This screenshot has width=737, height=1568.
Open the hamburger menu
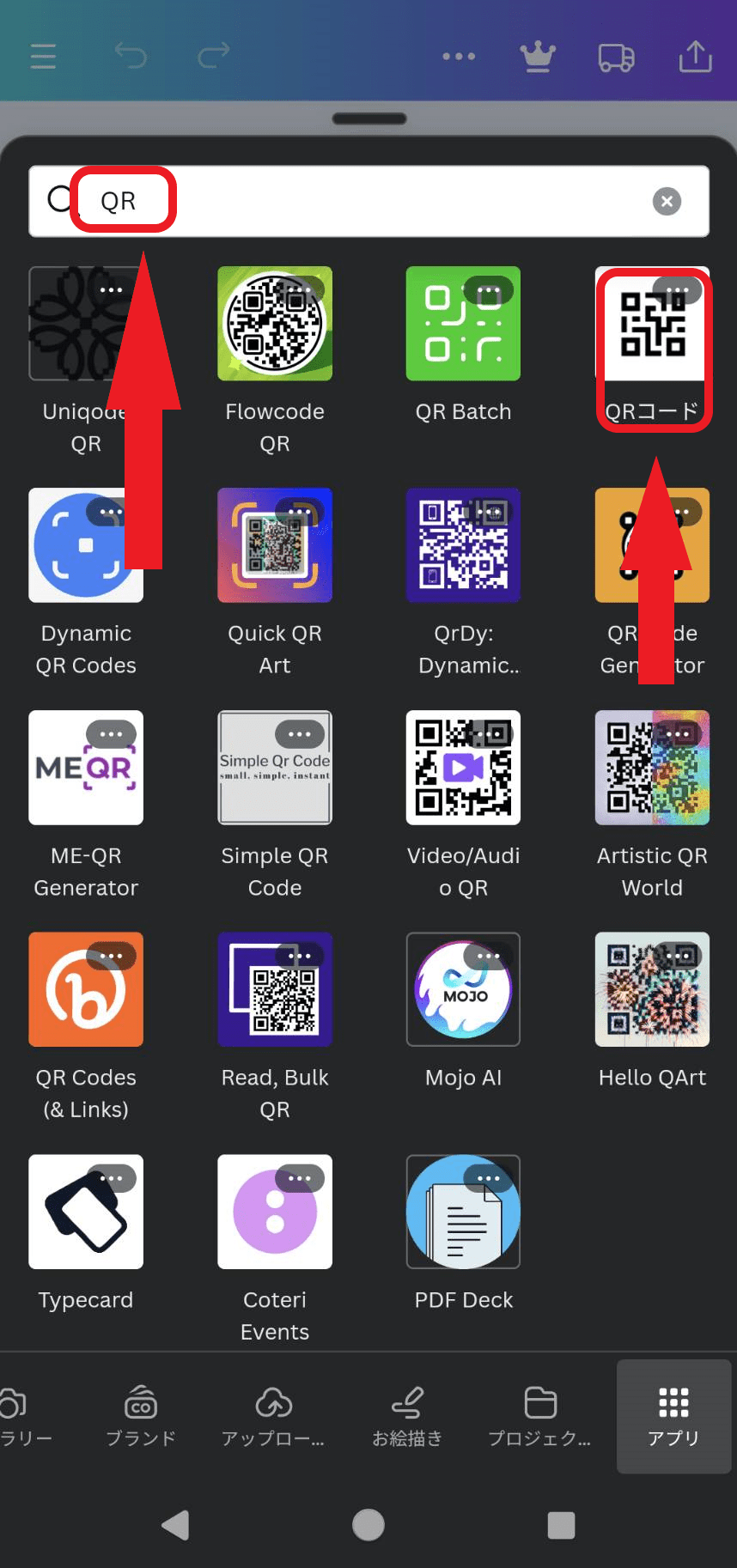pos(43,57)
